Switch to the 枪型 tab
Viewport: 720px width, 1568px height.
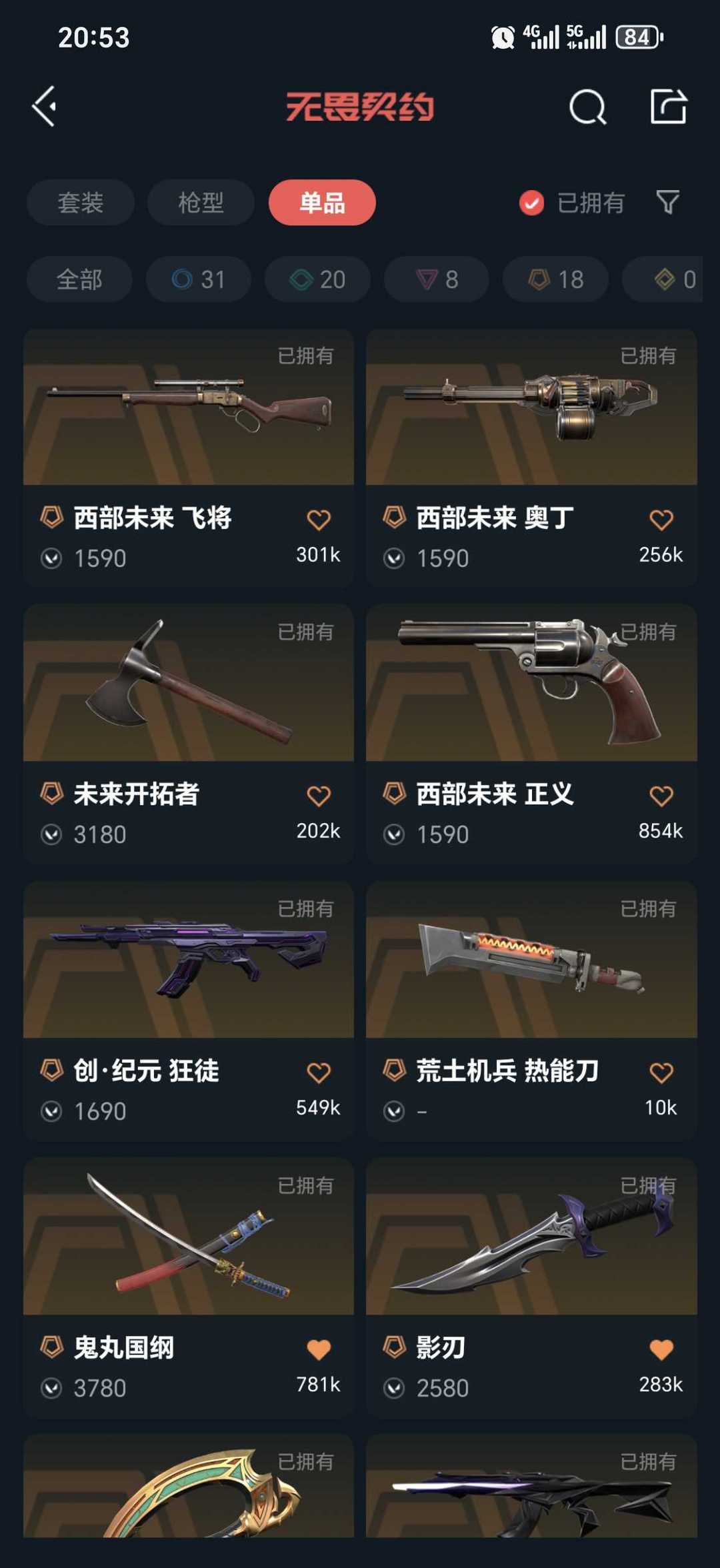pos(201,203)
